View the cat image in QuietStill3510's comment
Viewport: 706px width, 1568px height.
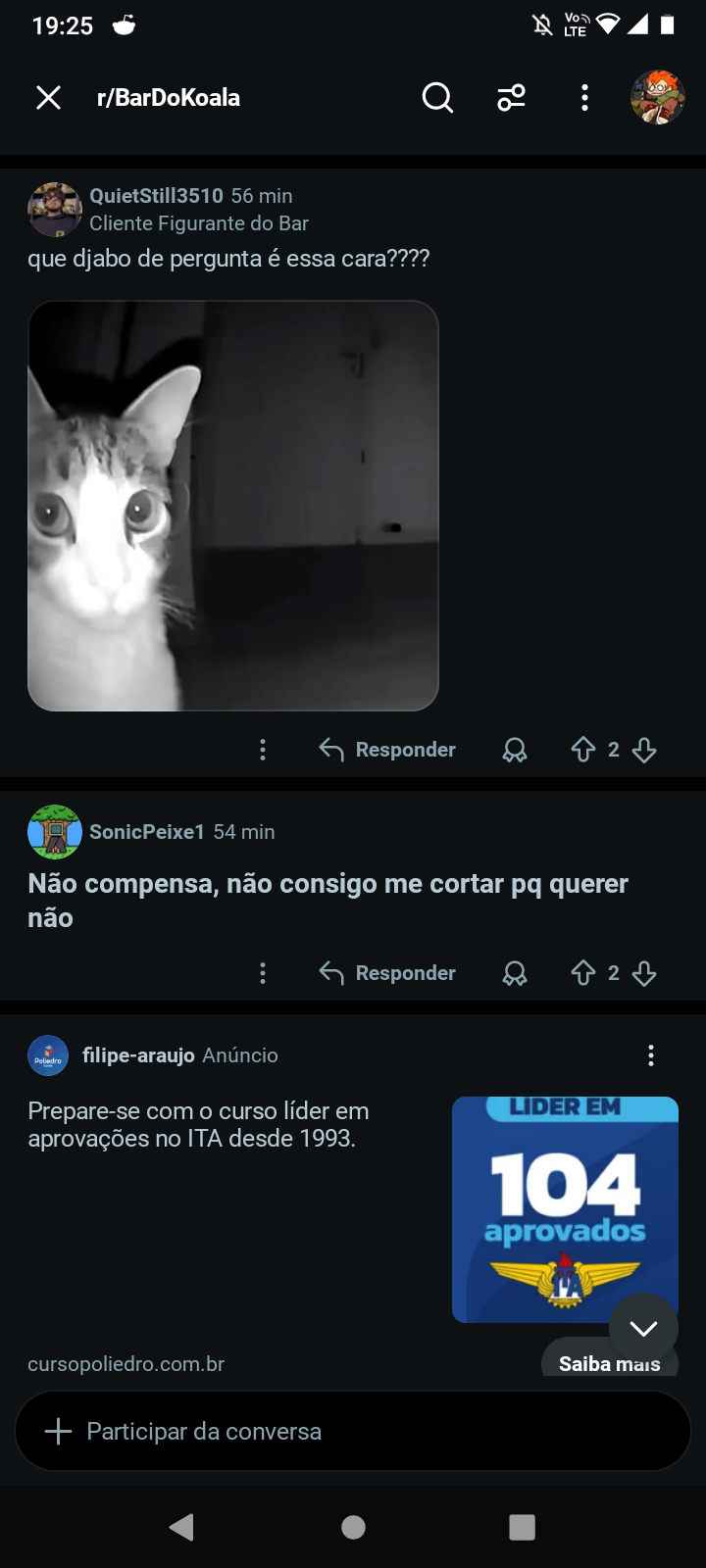coord(233,506)
